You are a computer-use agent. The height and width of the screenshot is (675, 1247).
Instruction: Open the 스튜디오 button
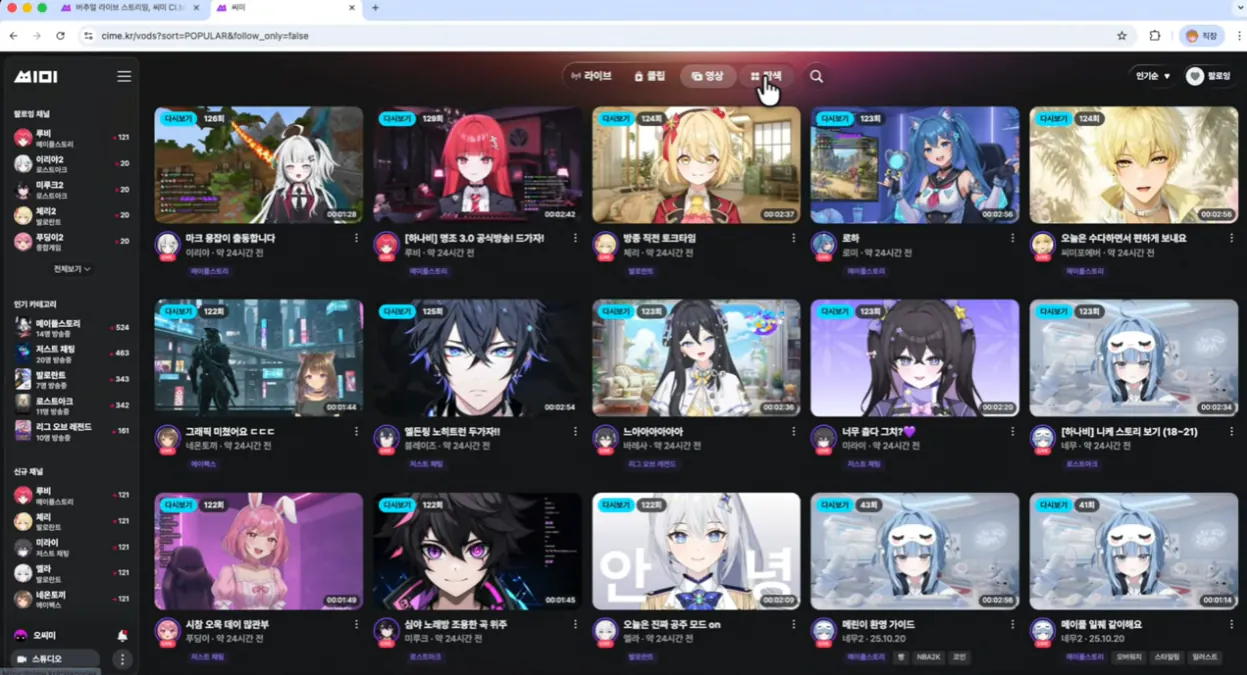55,659
